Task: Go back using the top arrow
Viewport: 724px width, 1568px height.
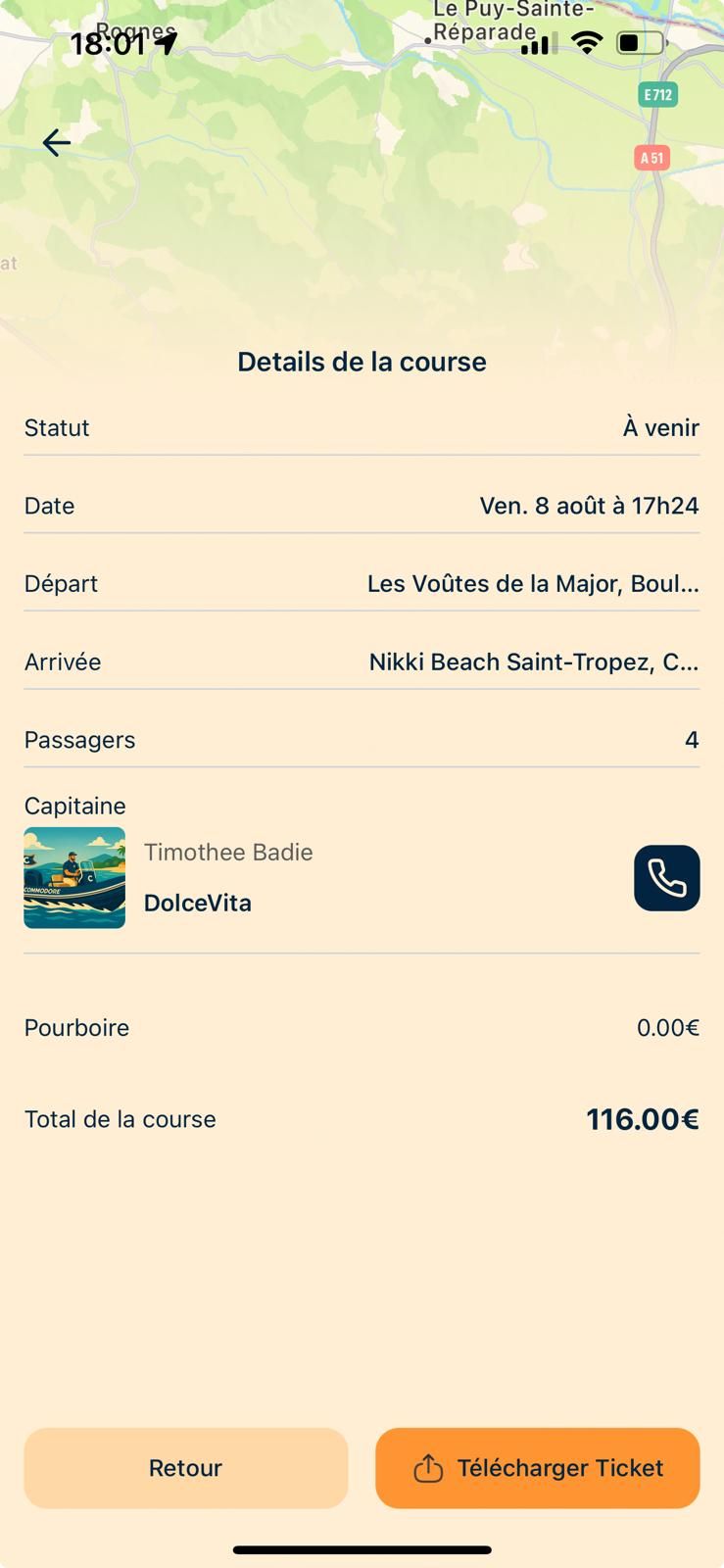Action: pos(57,143)
